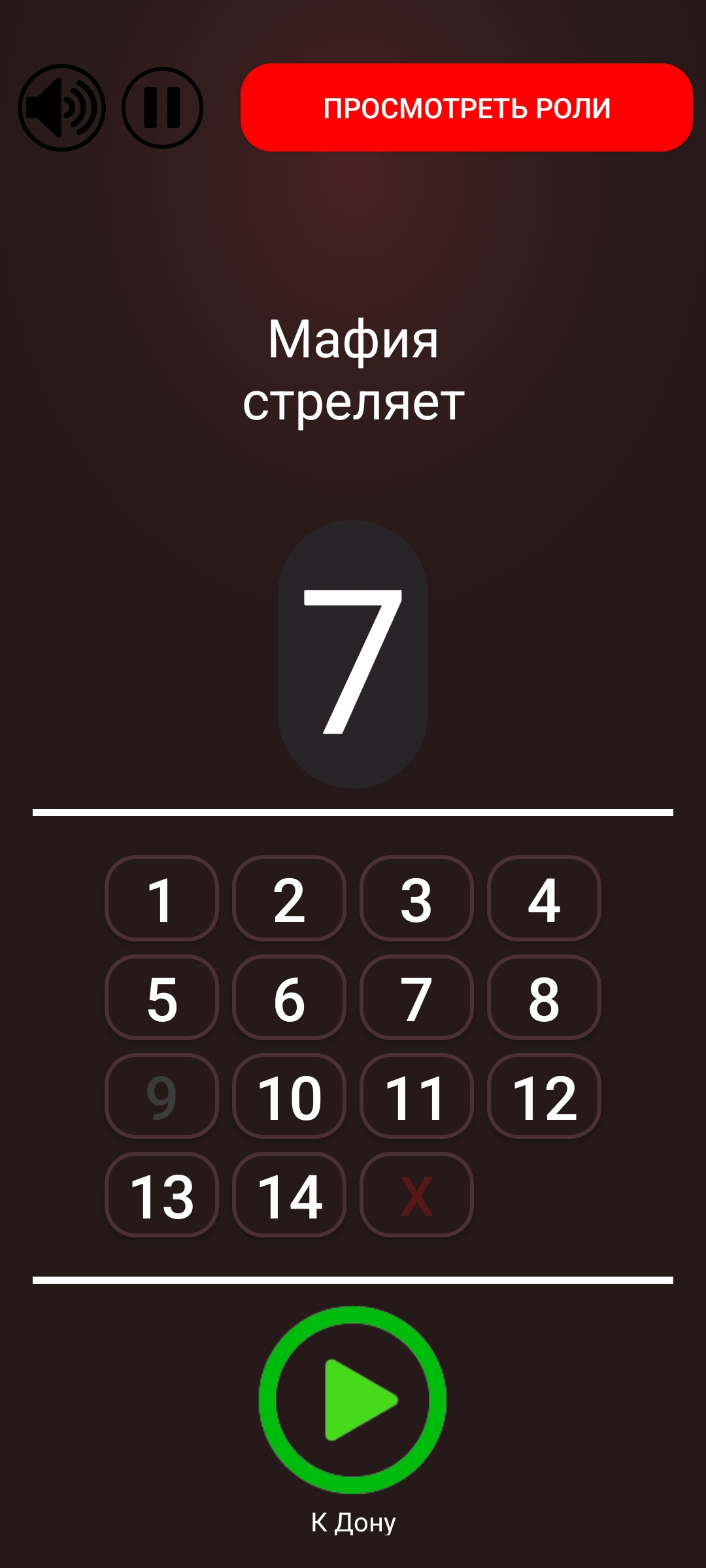Pick player number 3
Image resolution: width=706 pixels, height=1568 pixels.
pos(416,902)
